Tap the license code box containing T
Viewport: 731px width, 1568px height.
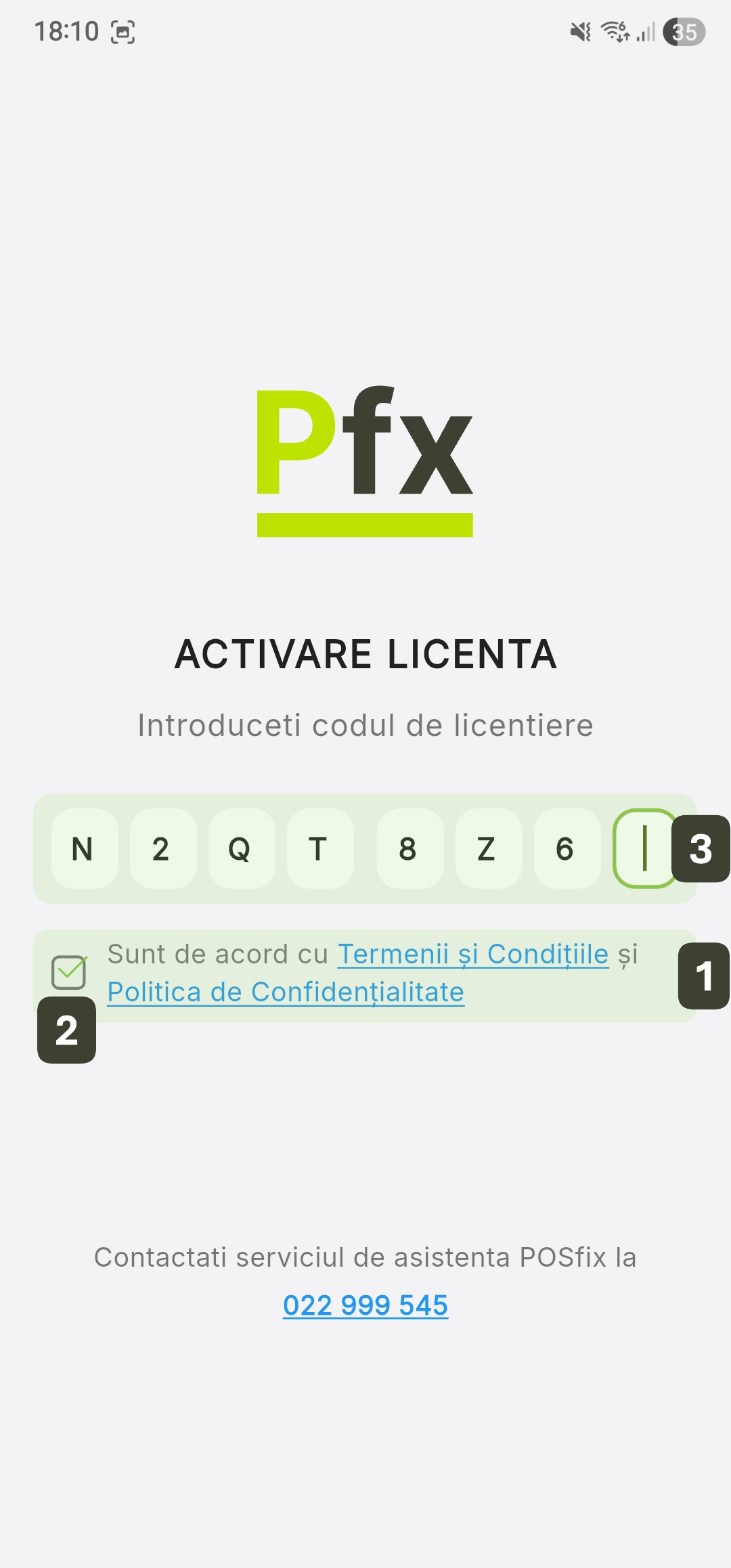pos(319,848)
